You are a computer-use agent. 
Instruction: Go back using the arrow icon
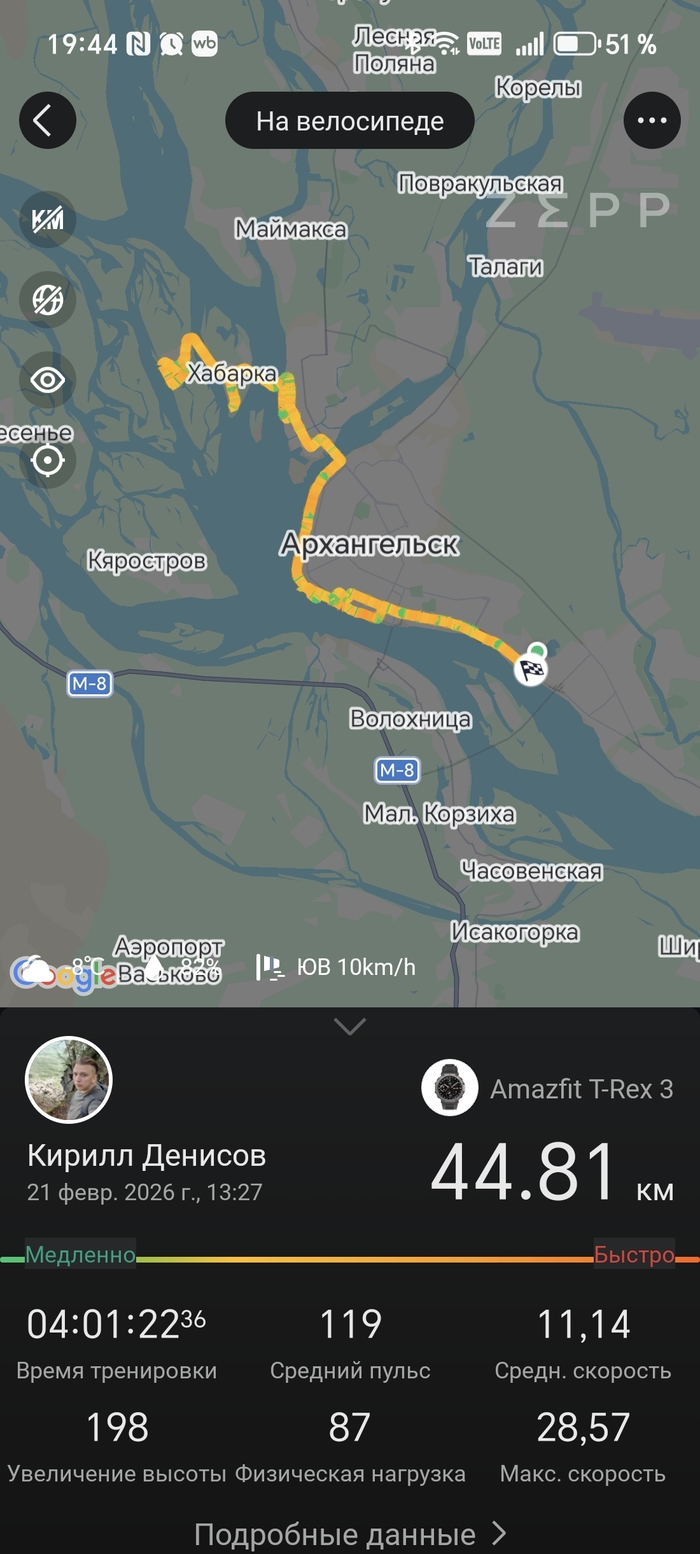[x=47, y=121]
